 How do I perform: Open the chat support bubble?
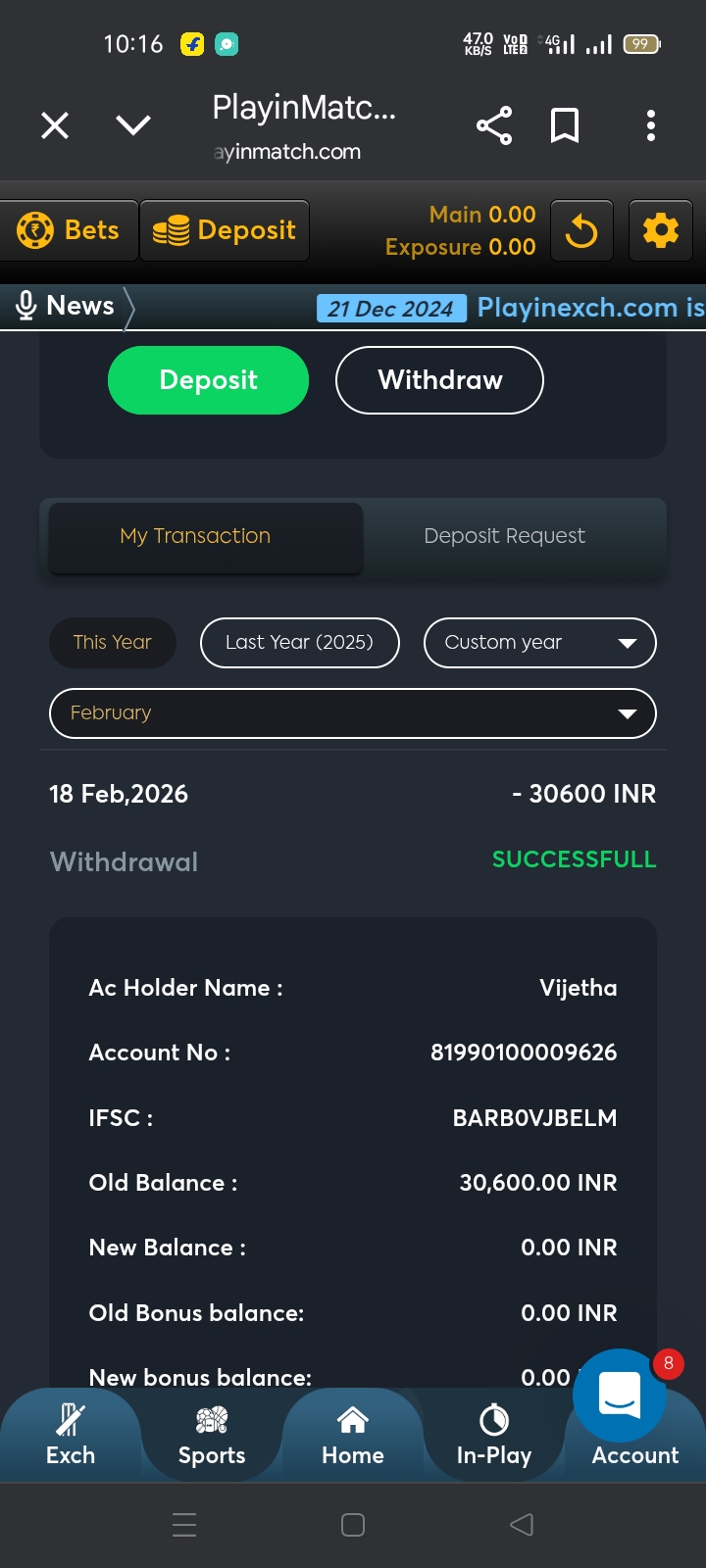pos(620,1394)
